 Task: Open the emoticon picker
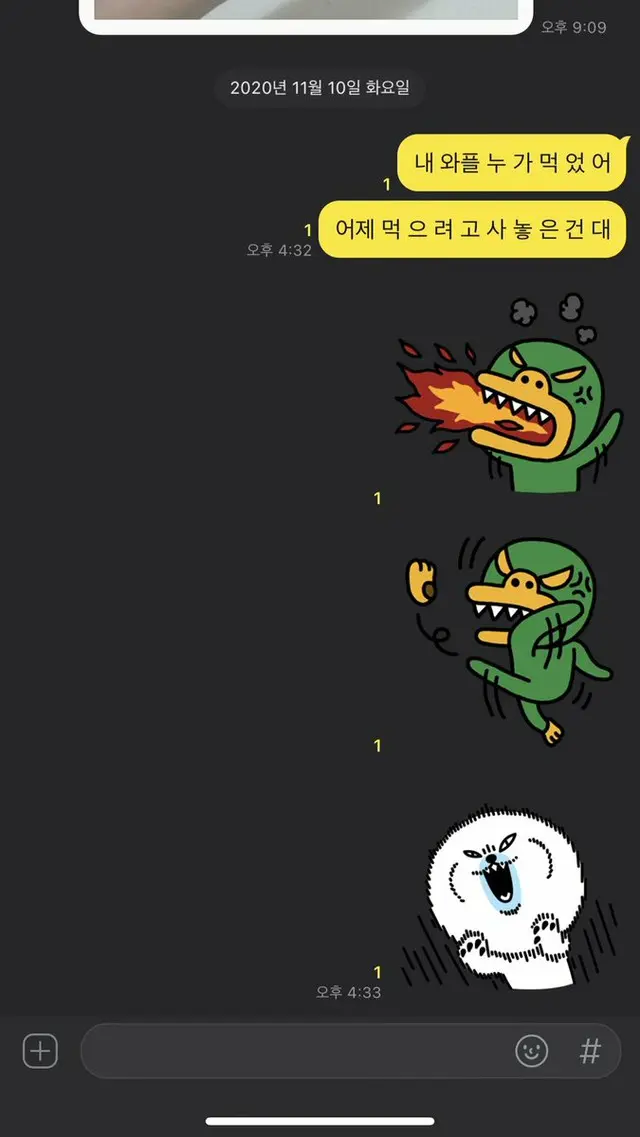click(532, 1051)
